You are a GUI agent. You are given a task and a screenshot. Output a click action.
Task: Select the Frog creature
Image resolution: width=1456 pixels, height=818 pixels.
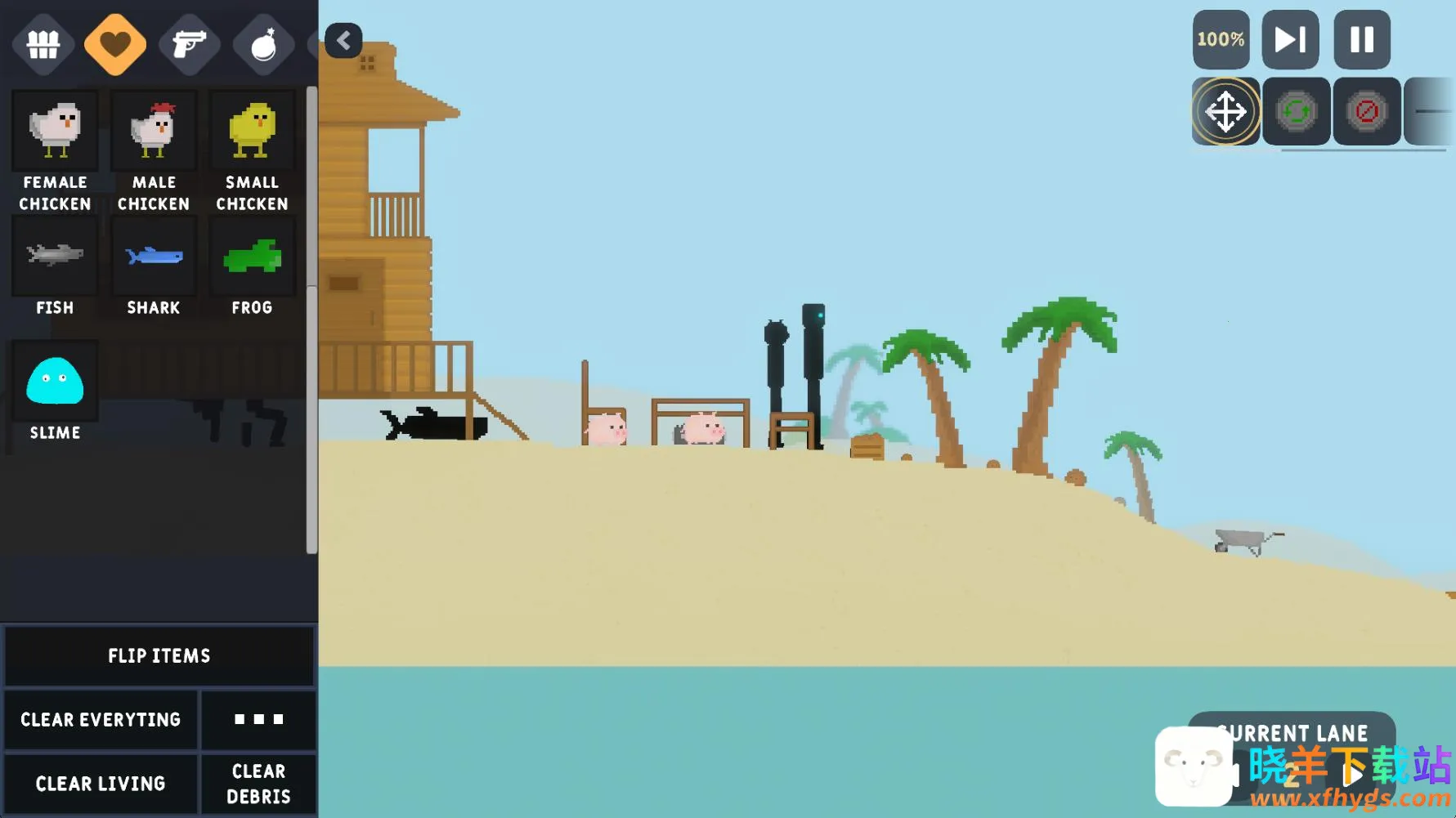pyautogui.click(x=252, y=270)
